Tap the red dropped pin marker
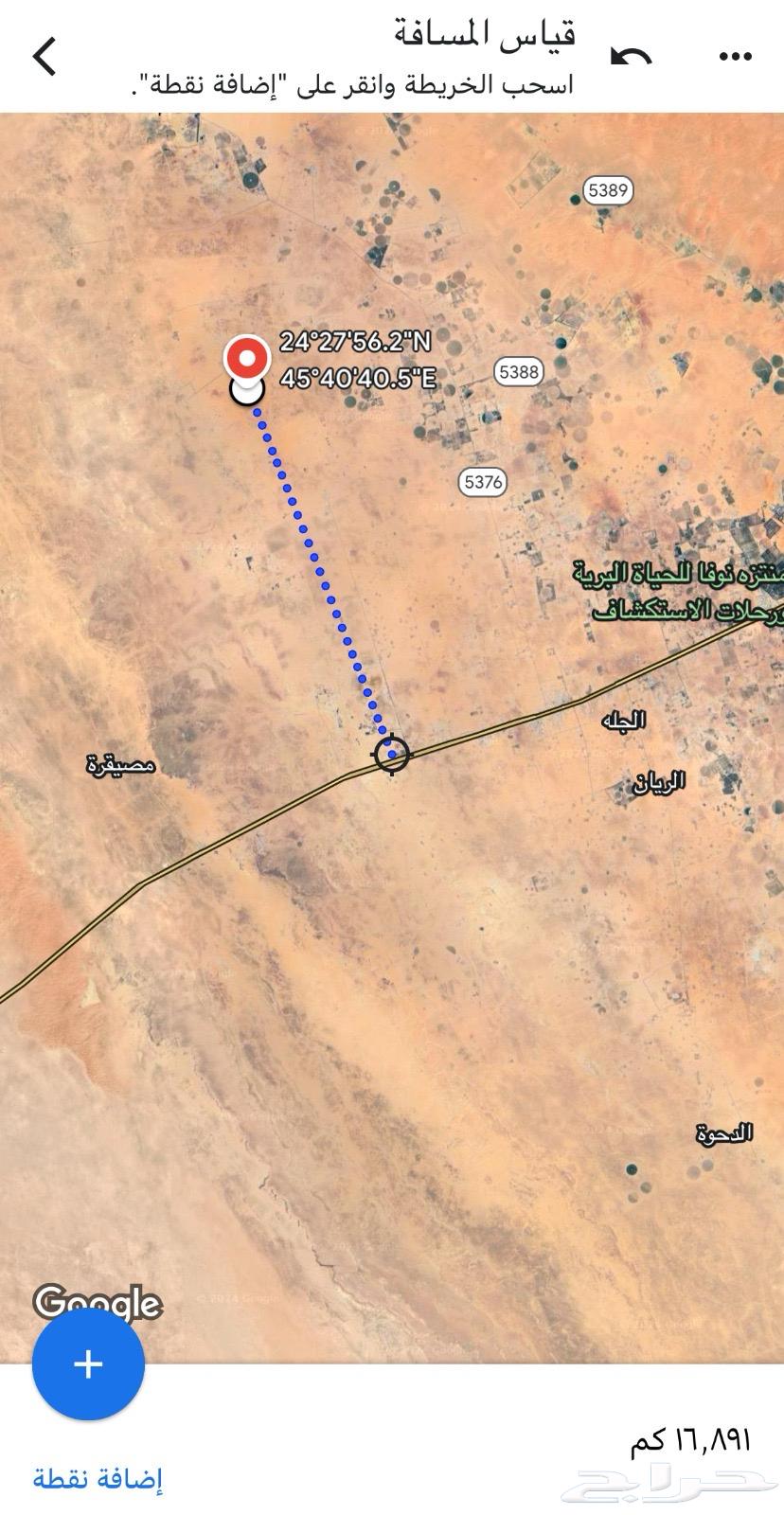784x1515 pixels. pos(247,359)
